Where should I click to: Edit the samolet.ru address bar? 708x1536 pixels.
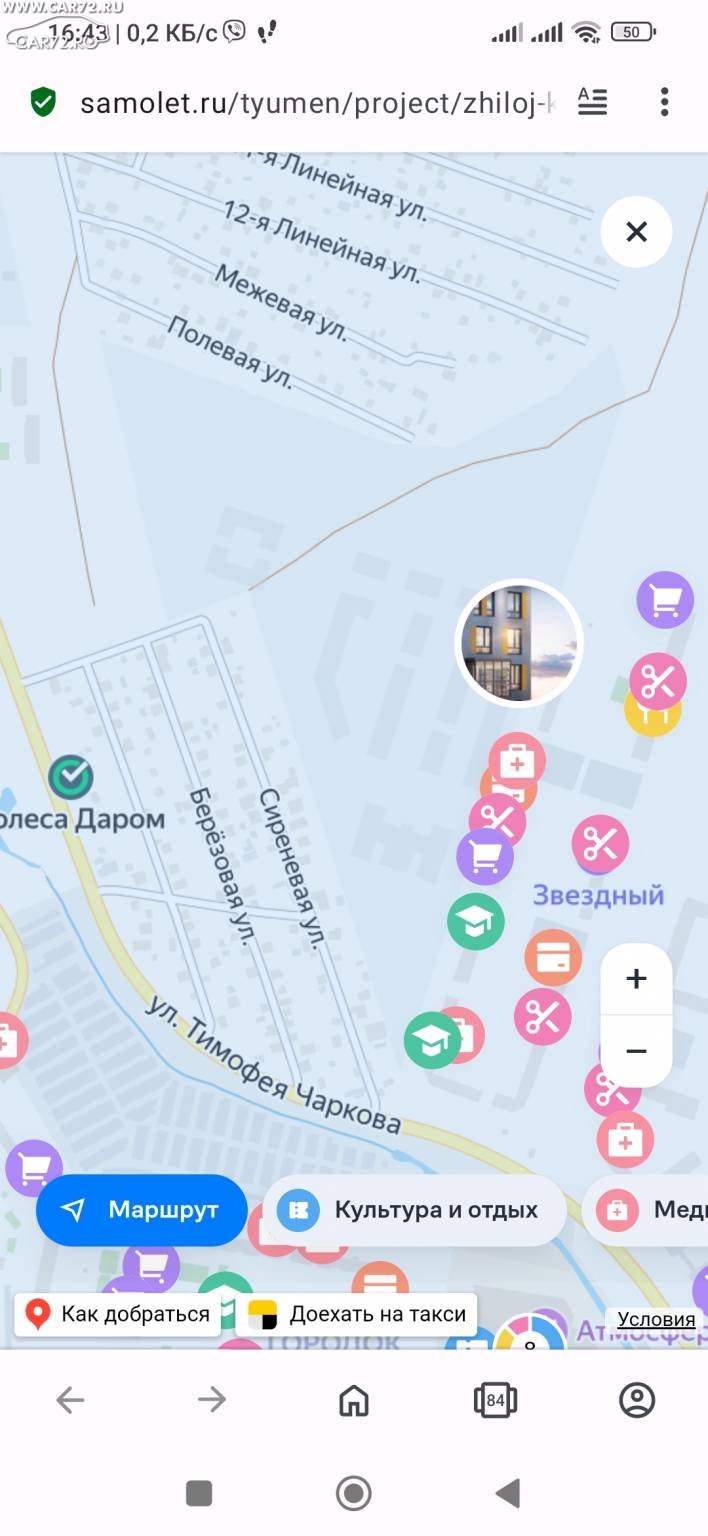click(x=317, y=102)
